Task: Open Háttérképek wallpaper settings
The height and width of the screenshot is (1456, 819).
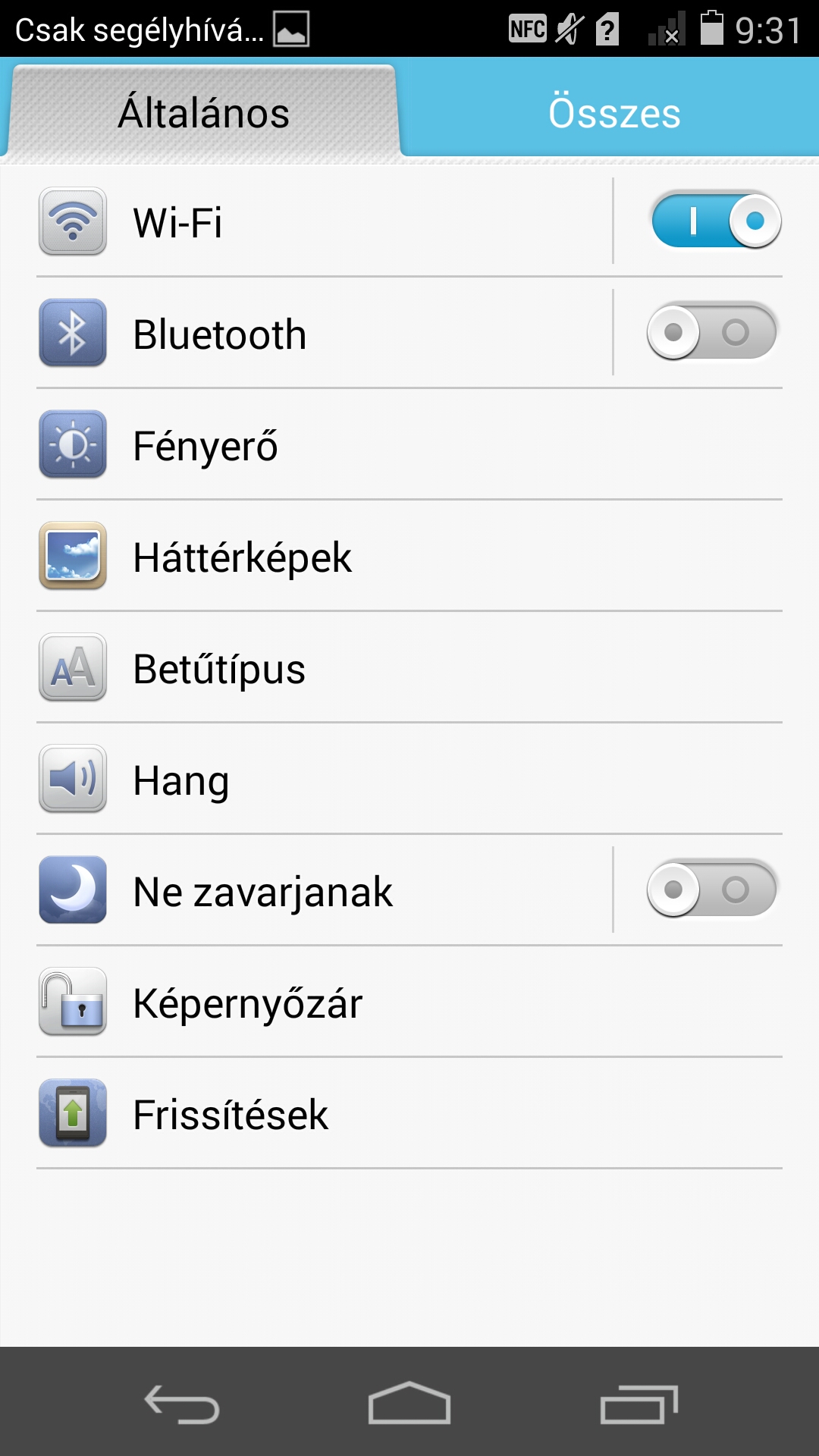Action: click(x=409, y=557)
